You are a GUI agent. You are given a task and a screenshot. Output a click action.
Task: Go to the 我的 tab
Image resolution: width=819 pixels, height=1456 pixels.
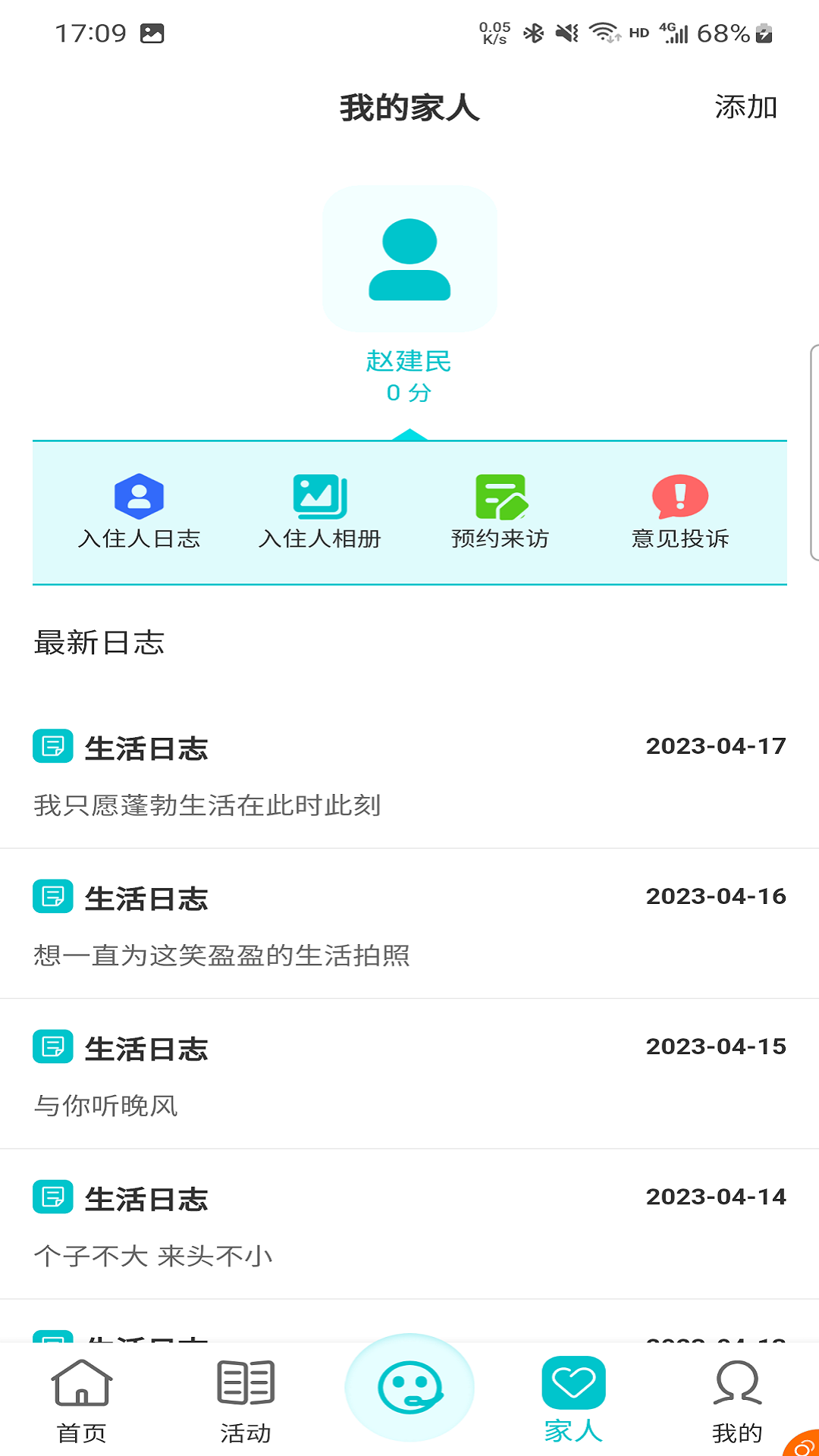pyautogui.click(x=737, y=1401)
